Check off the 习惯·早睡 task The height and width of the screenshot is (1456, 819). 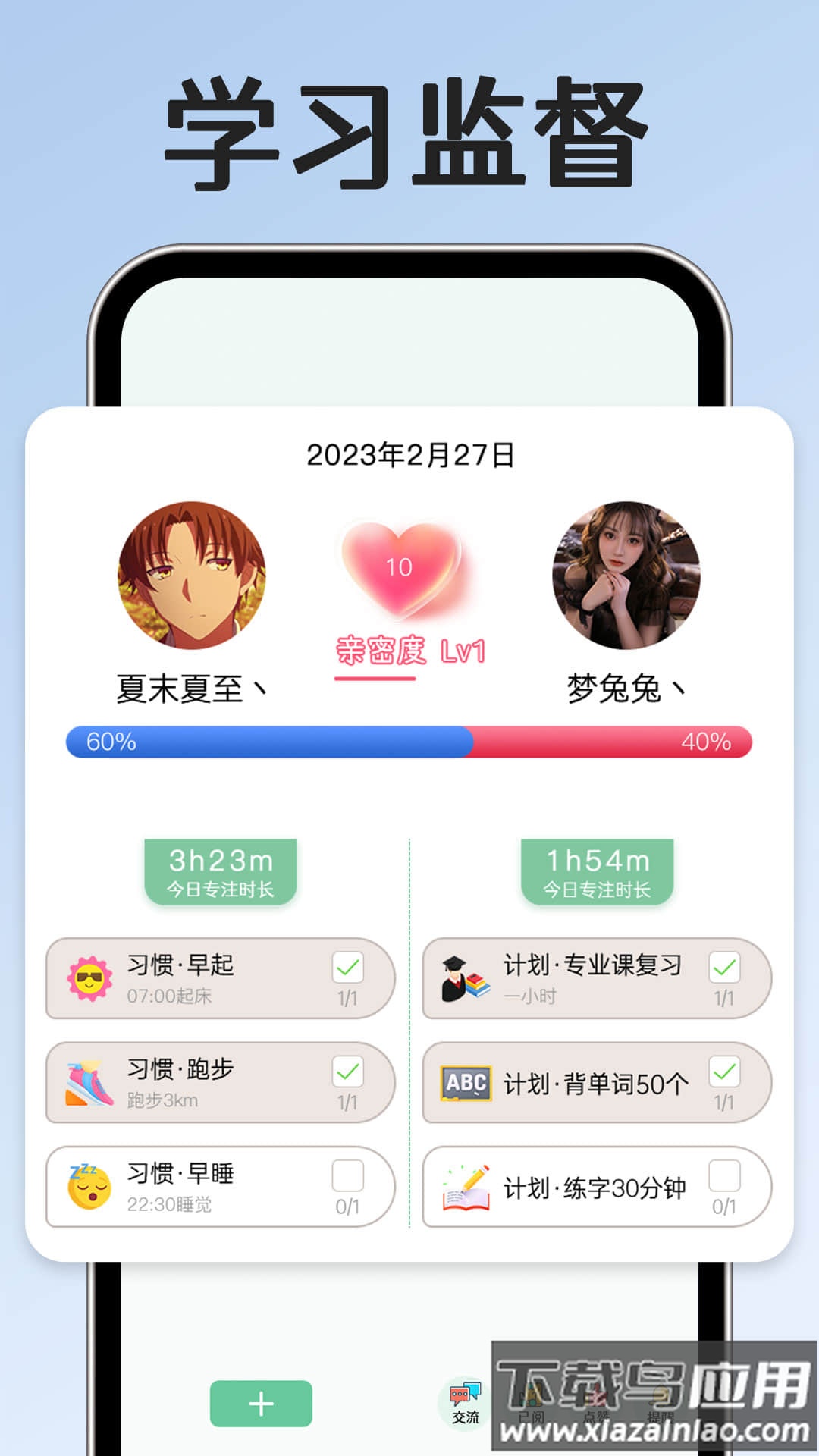click(x=347, y=1176)
